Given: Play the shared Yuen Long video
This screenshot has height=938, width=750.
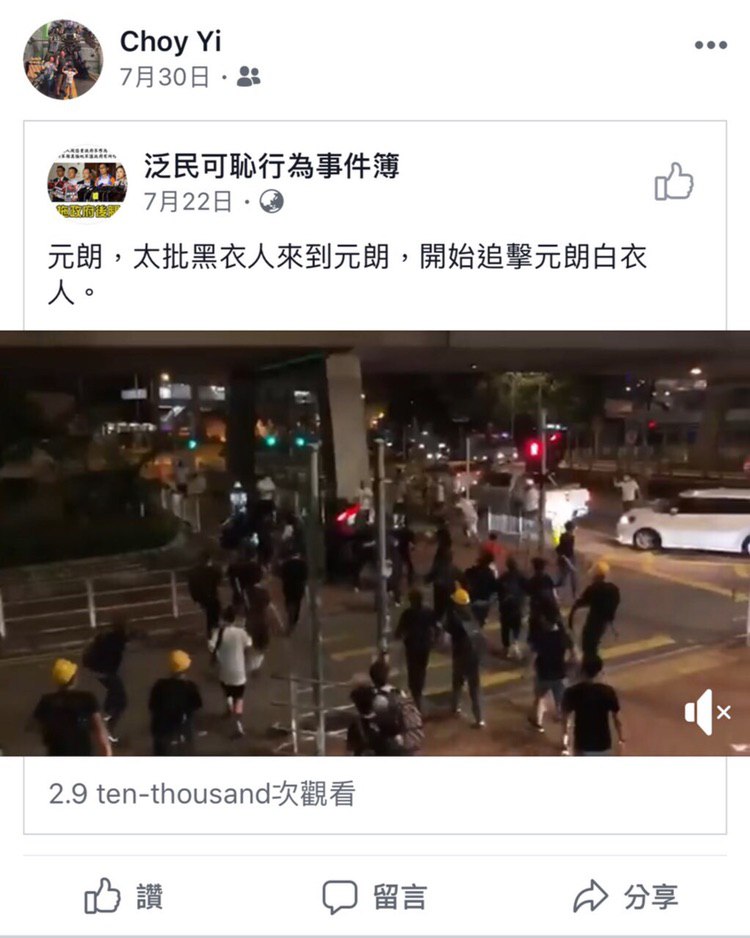Looking at the screenshot, I should click(x=375, y=543).
